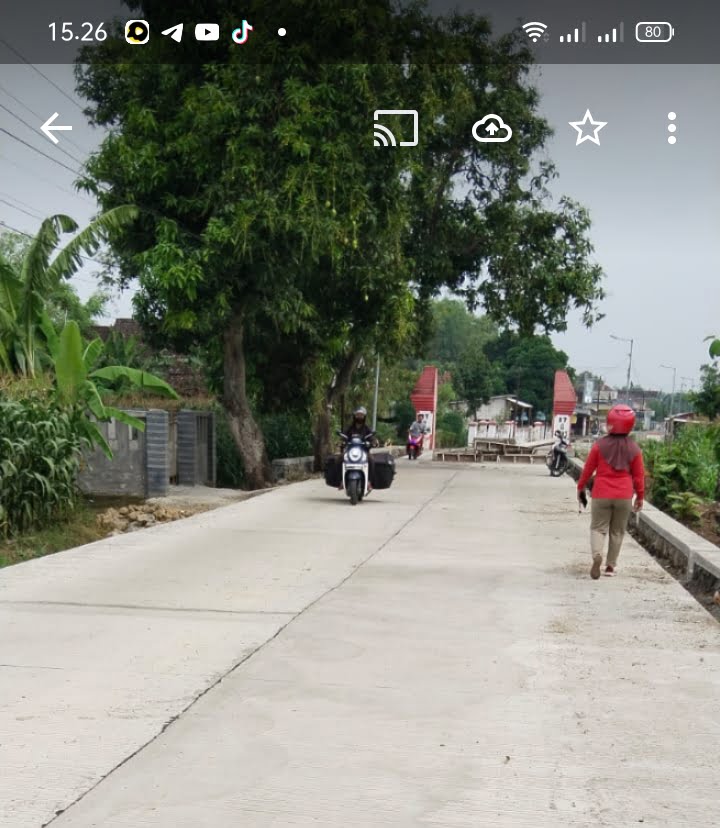Cast this photo to a device

tap(395, 128)
